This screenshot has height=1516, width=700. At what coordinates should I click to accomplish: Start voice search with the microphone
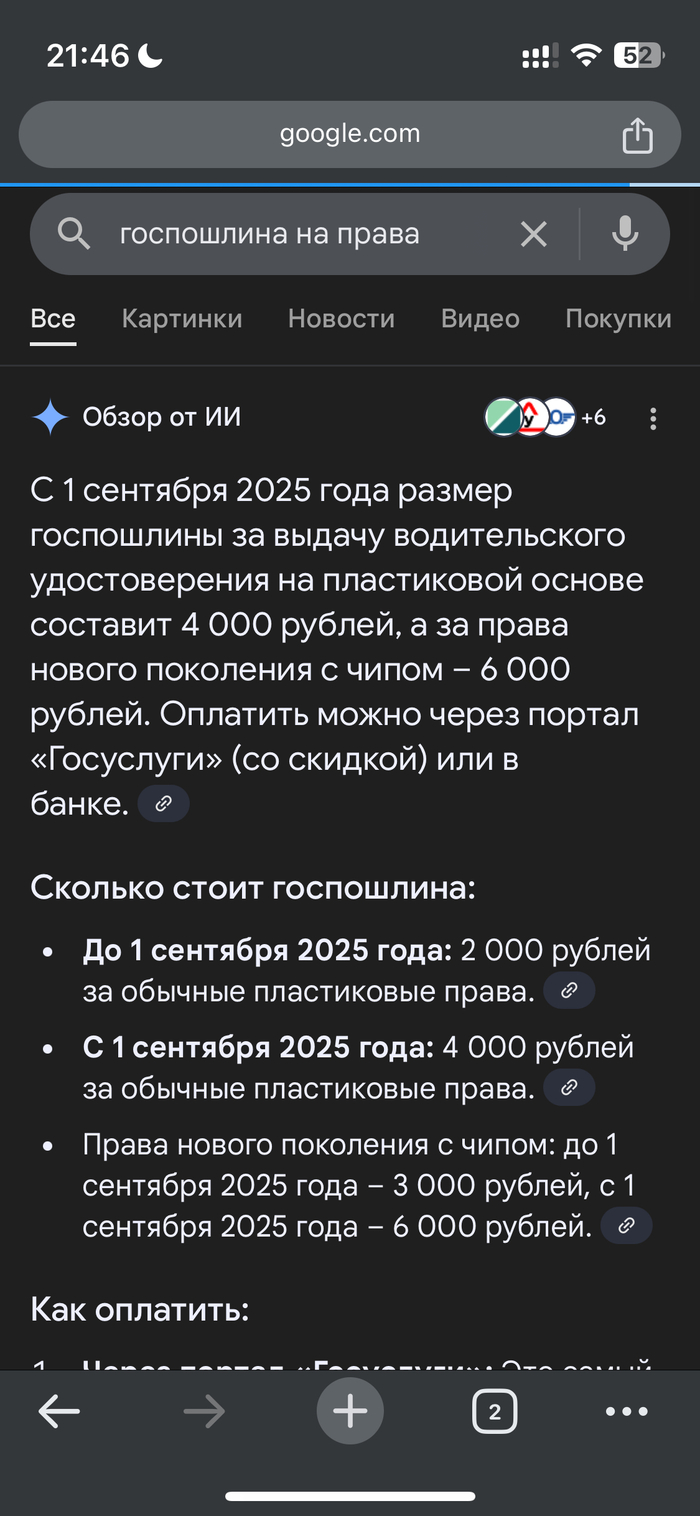point(625,234)
